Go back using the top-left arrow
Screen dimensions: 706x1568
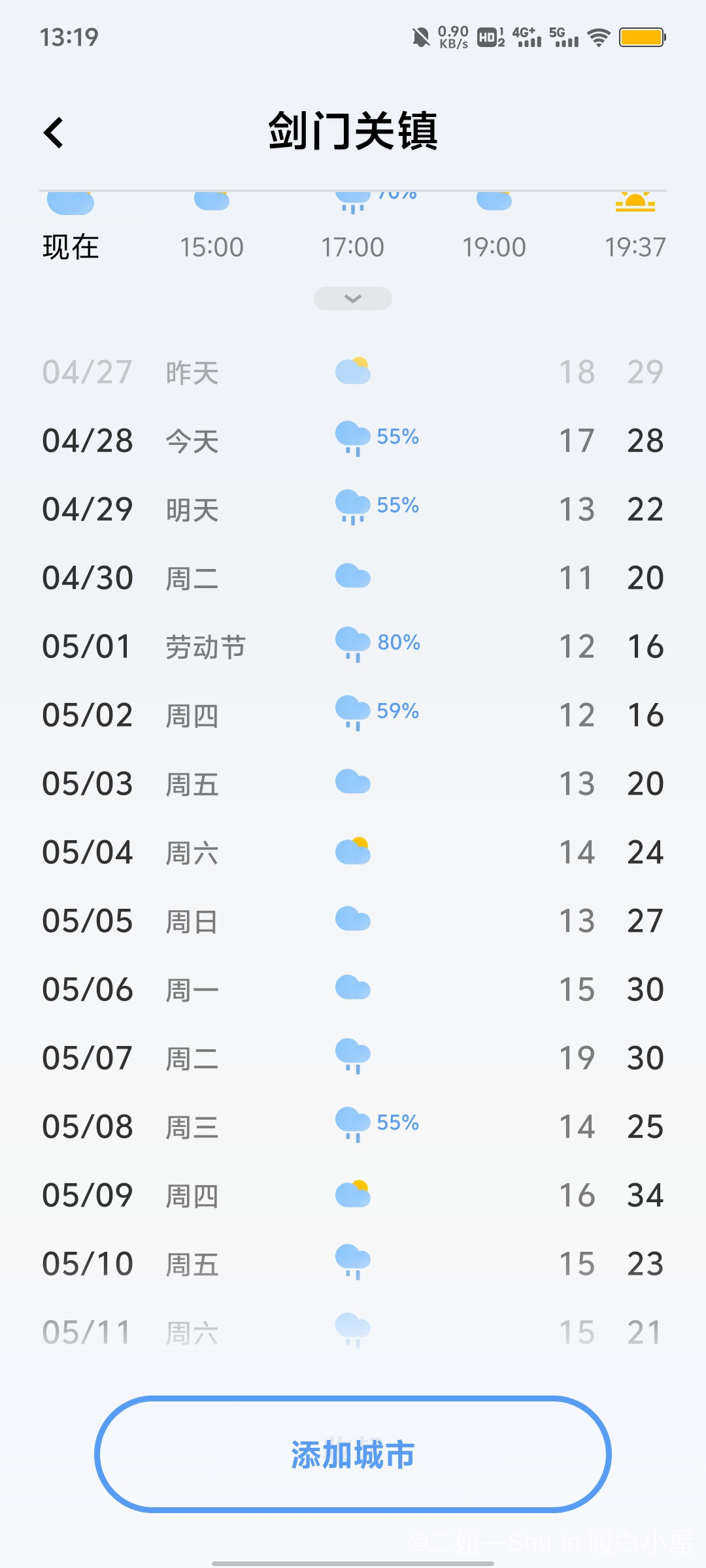coord(54,133)
